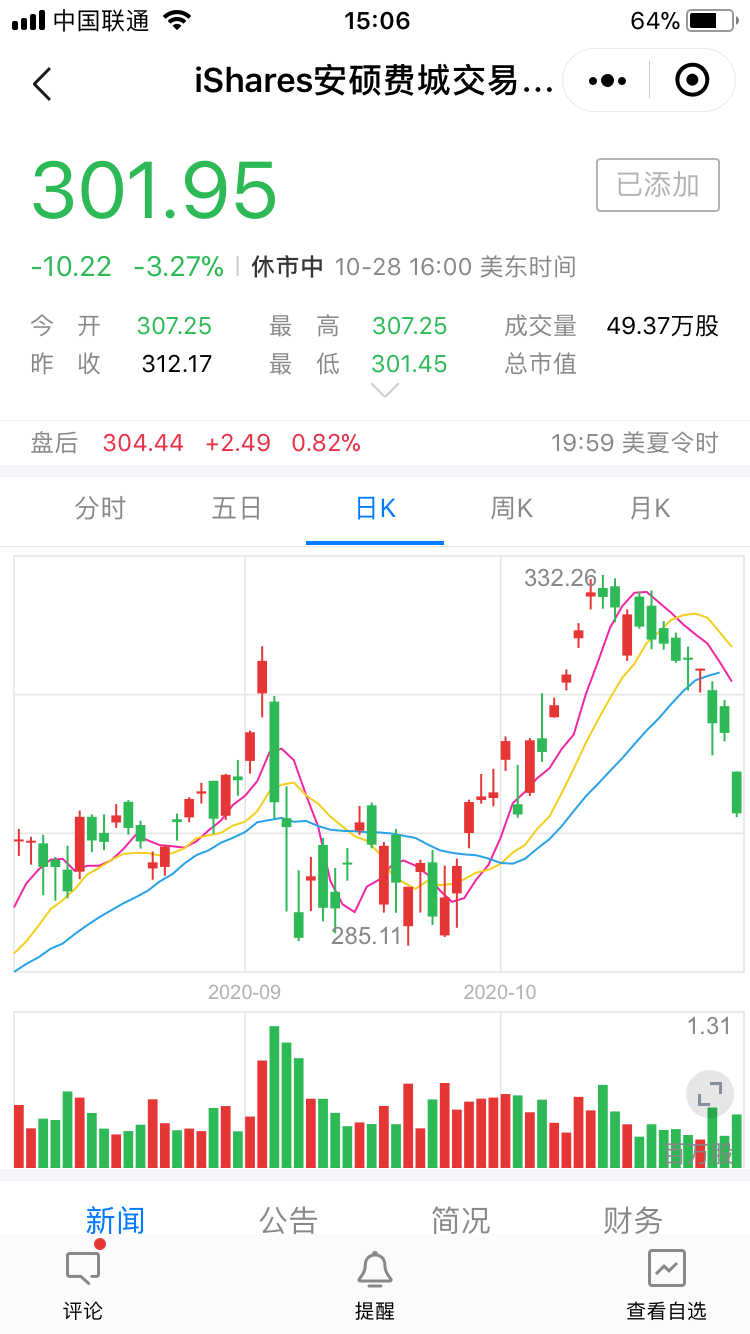The width and height of the screenshot is (750, 1334).
Task: Switch to the 分时 chart tab
Action: (100, 509)
